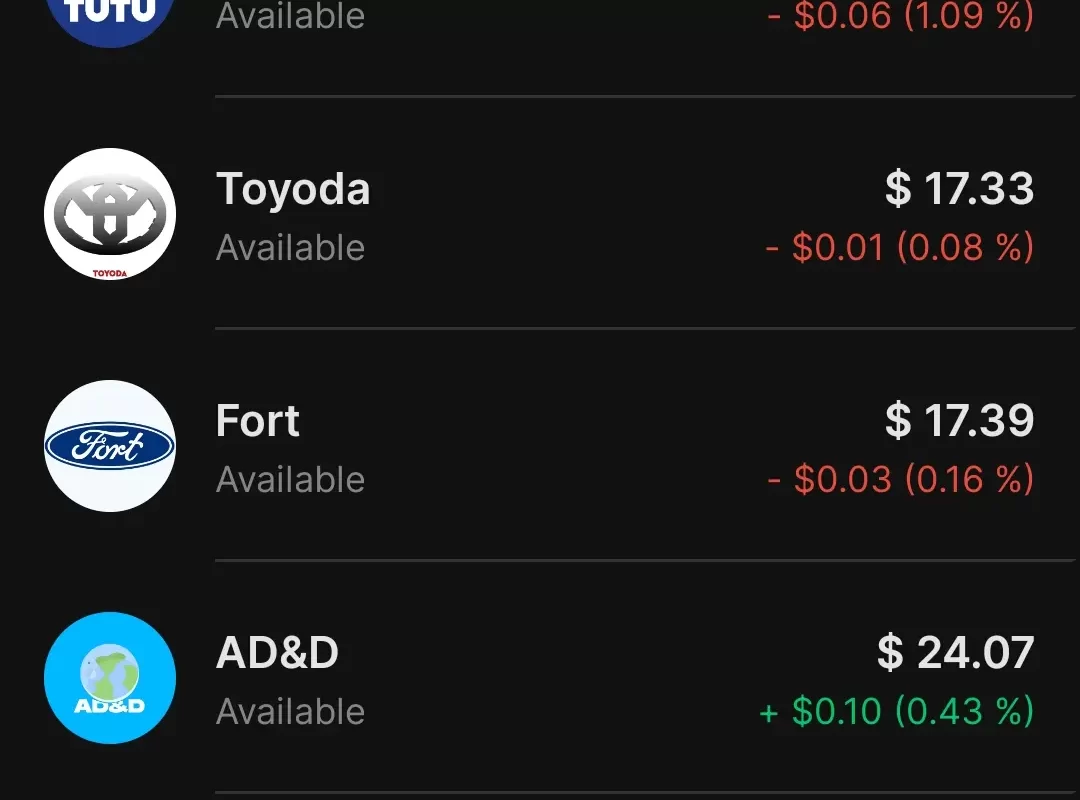The image size is (1080, 800).
Task: Open the Toyoda stock row
Action: click(540, 215)
